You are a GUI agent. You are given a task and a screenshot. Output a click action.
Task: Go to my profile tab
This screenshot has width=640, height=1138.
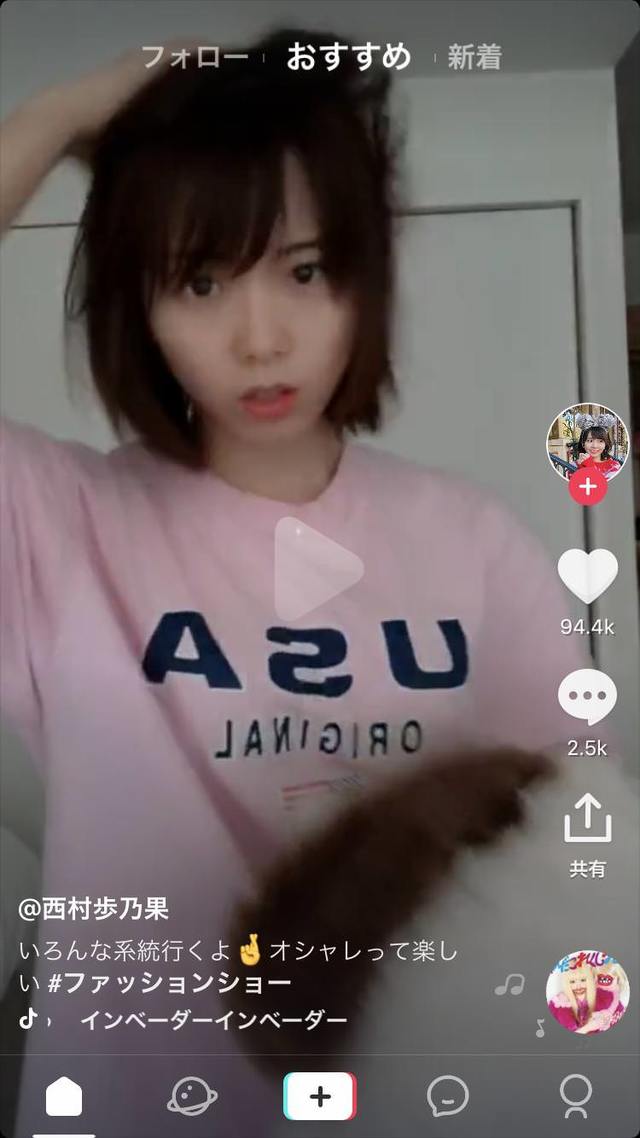(576, 1096)
